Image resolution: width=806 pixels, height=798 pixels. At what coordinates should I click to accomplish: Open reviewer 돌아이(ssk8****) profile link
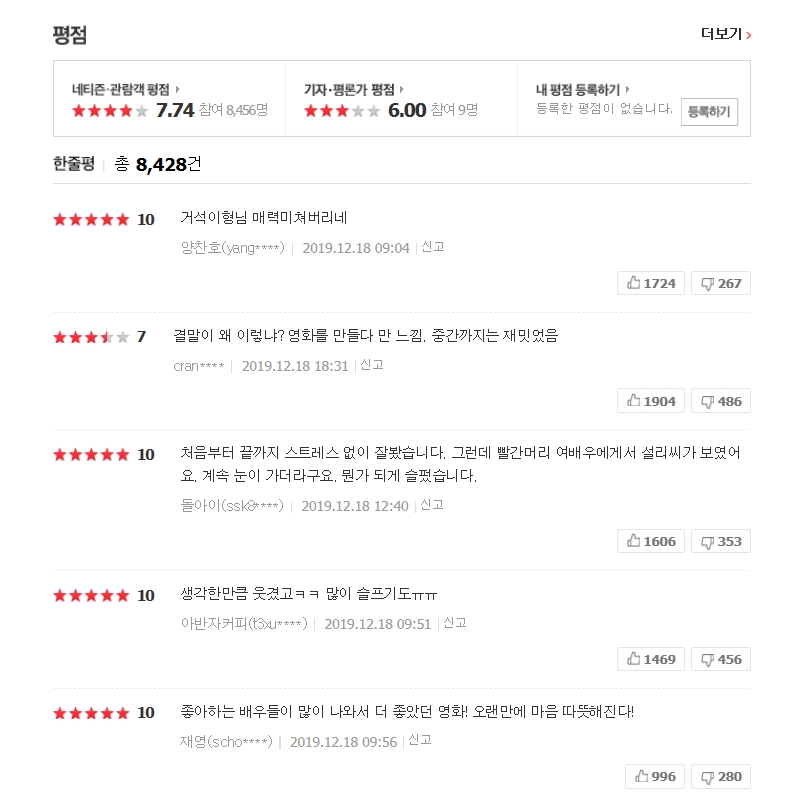(232, 506)
